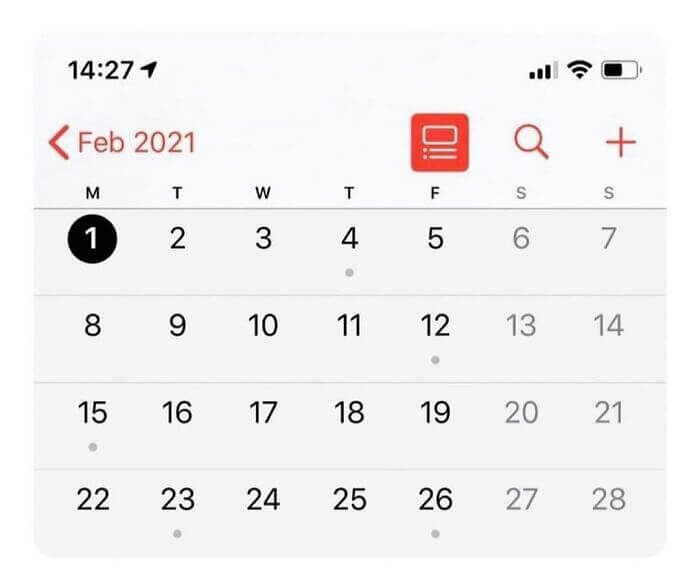
Task: Select Tuesday the 23rd
Action: [x=177, y=499]
